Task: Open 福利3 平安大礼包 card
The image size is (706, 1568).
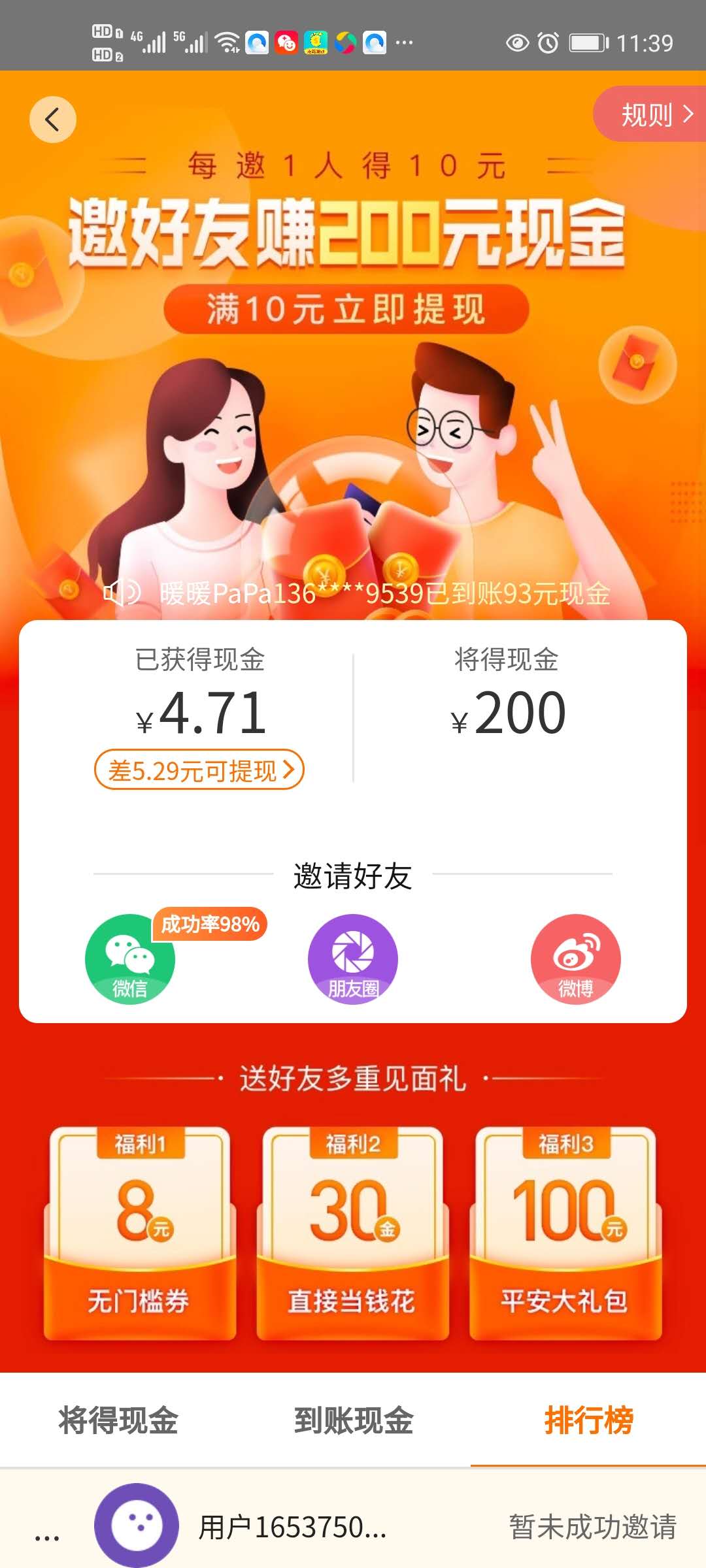Action: coord(565,1232)
